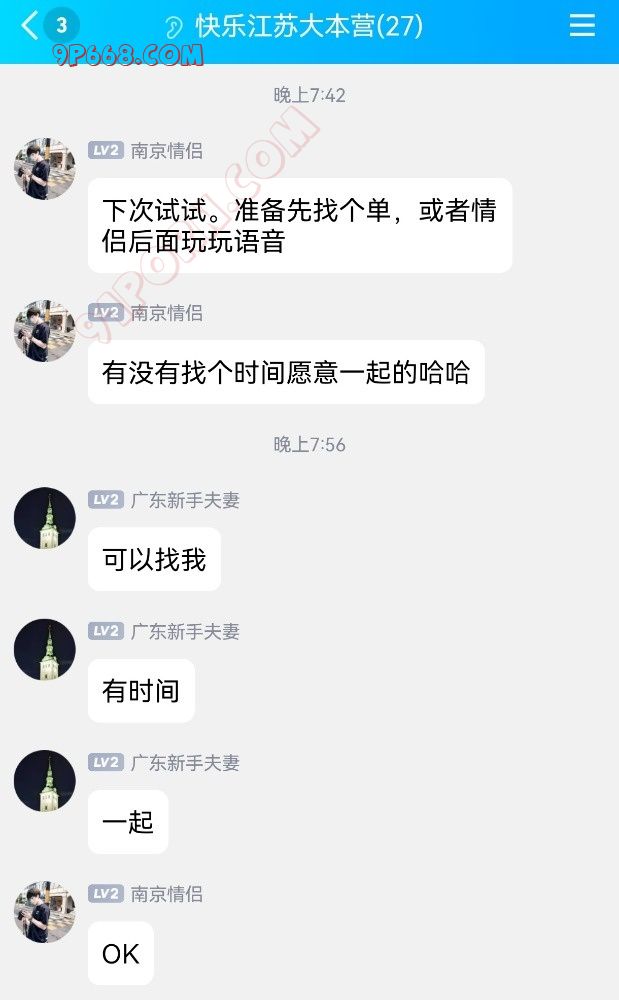The image size is (619, 1000).
Task: Toggle the earpiece mode icon
Action: (x=175, y=27)
